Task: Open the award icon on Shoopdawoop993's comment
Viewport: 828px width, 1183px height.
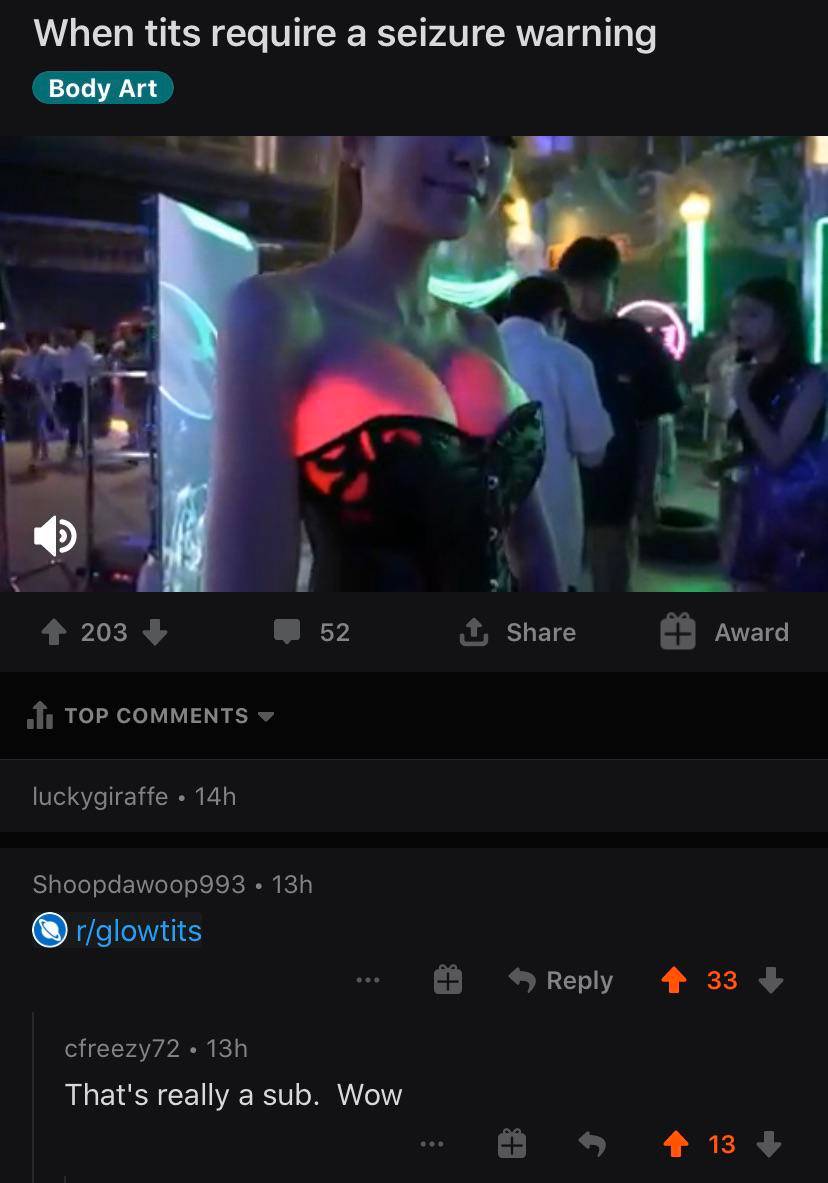Action: pyautogui.click(x=447, y=980)
